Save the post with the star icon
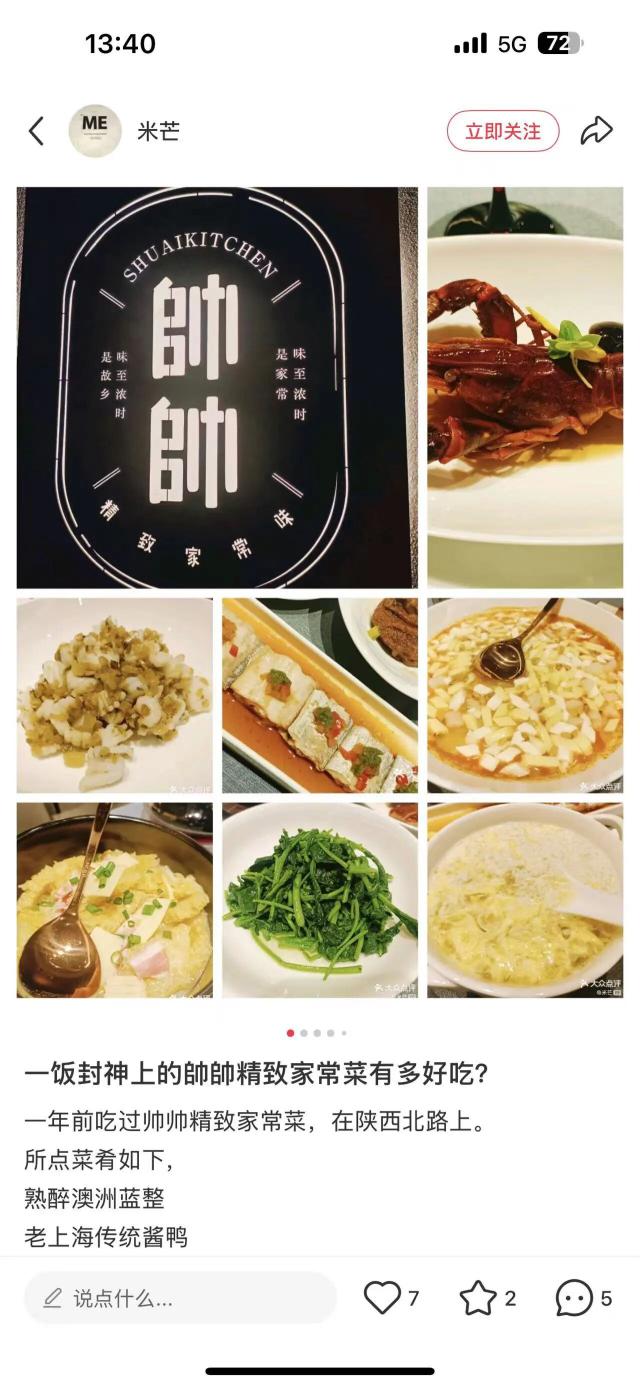The height and width of the screenshot is (1387, 640). (478, 1298)
